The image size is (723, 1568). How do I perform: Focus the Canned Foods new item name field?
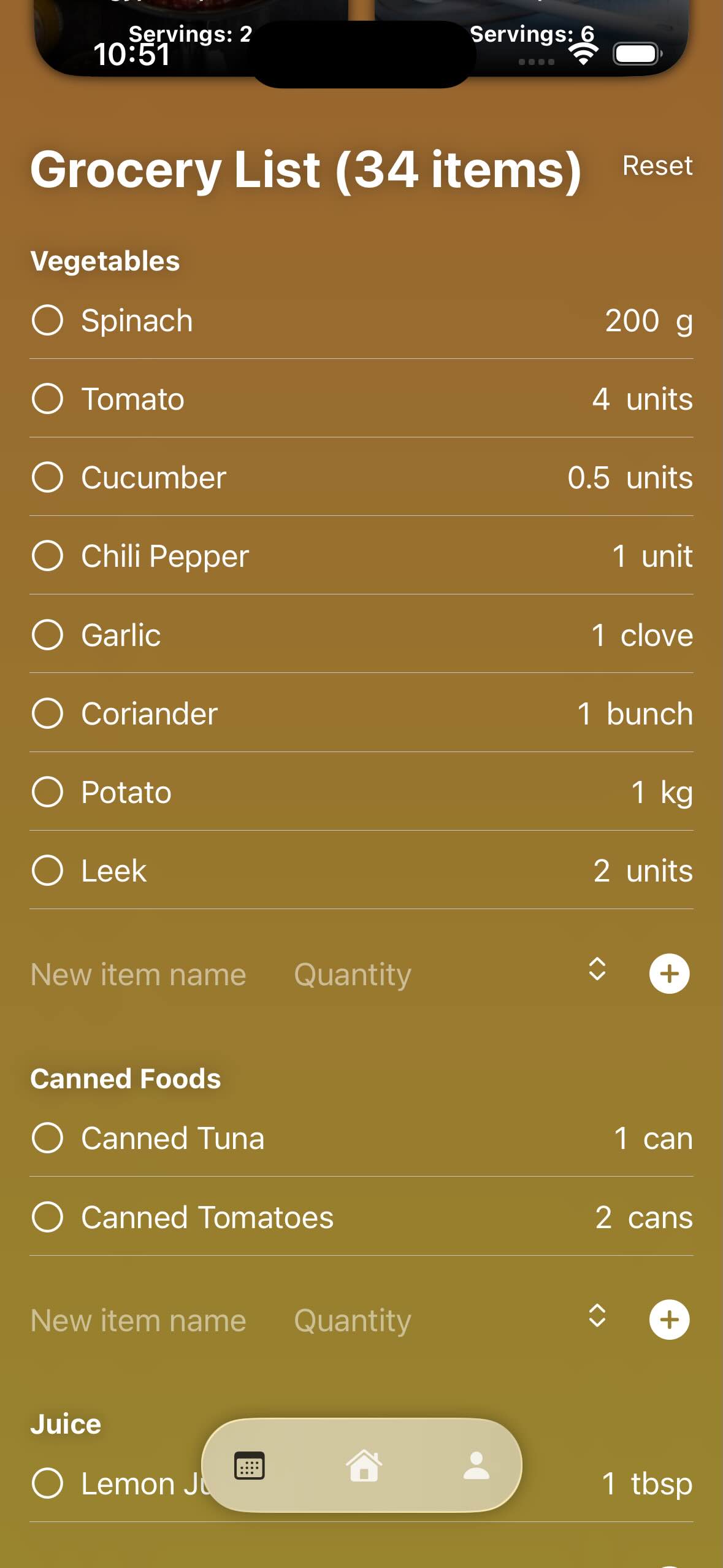tap(139, 1320)
